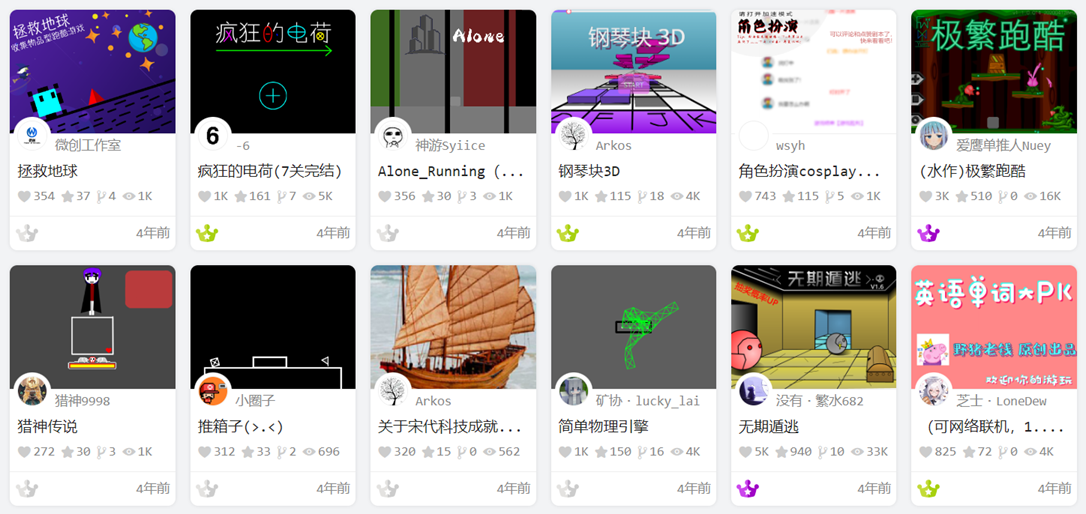Open the 拯救地球 project card
Viewport: 1086px width, 514px height.
[92, 72]
